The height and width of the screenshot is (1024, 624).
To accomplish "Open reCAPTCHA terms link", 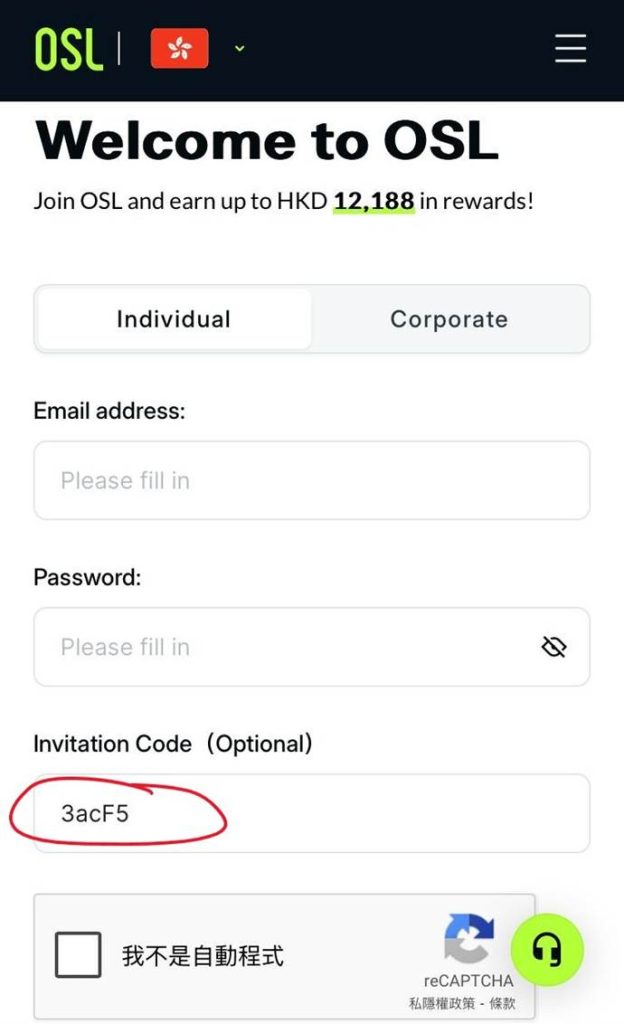I will coord(502,1003).
